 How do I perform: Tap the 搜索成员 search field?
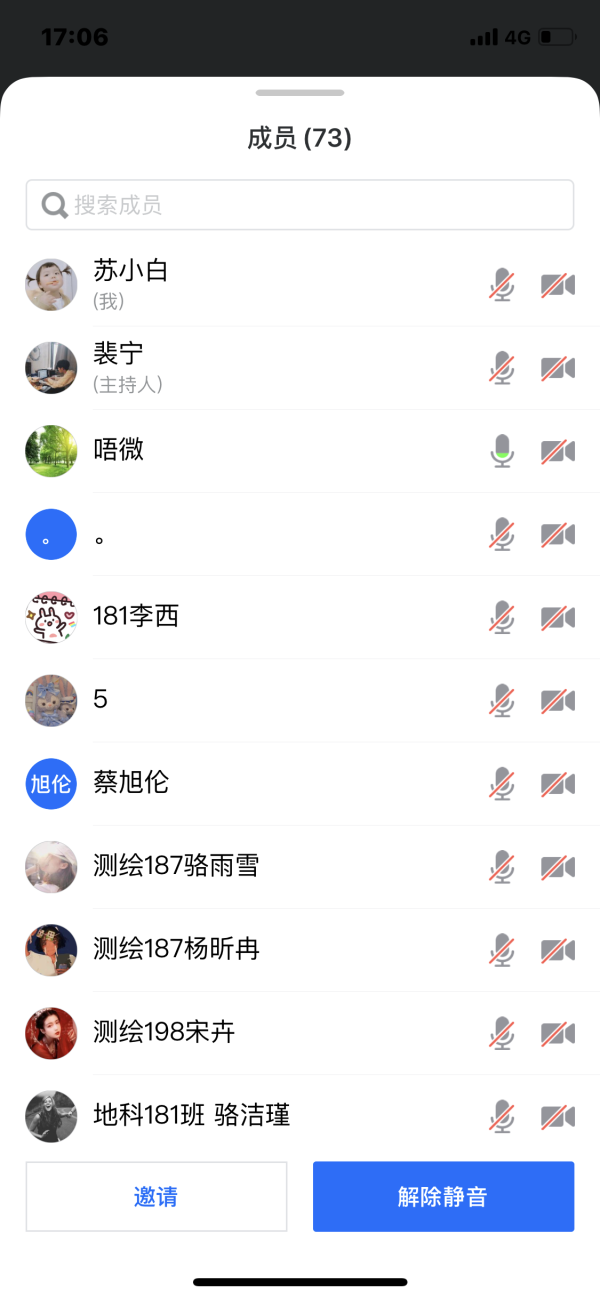point(300,205)
